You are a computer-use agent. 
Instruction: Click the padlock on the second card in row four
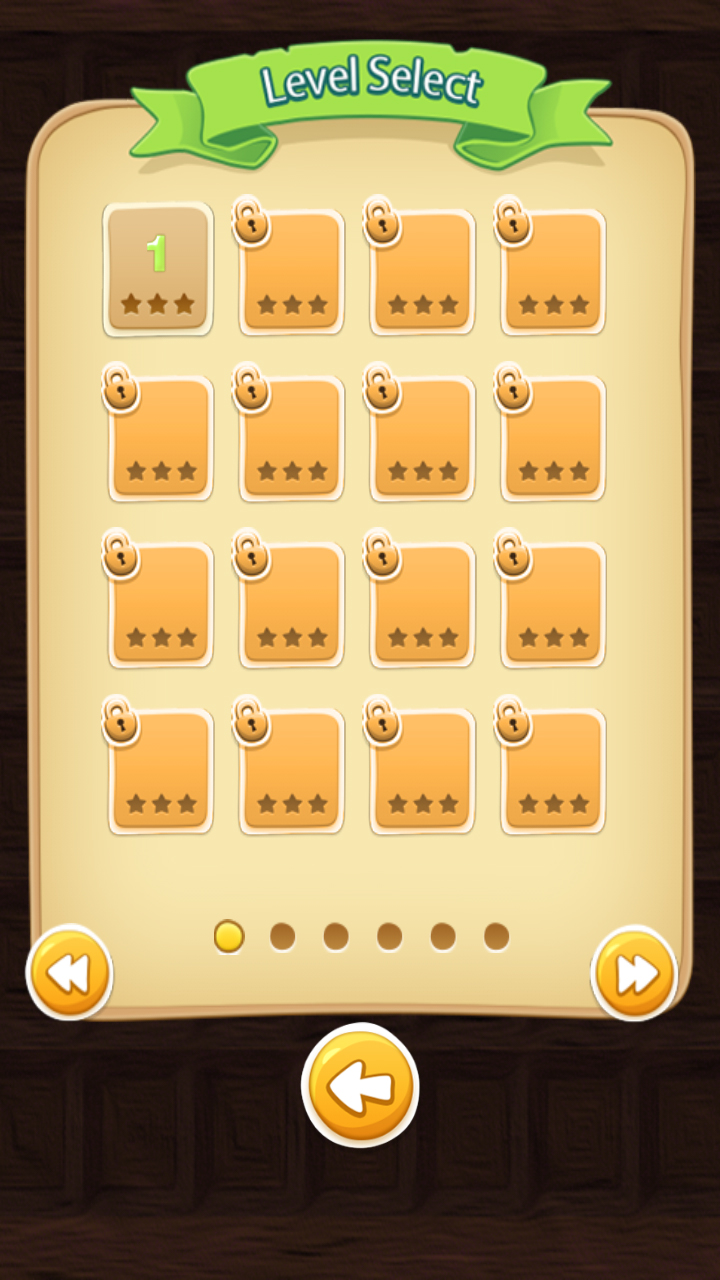point(254,723)
